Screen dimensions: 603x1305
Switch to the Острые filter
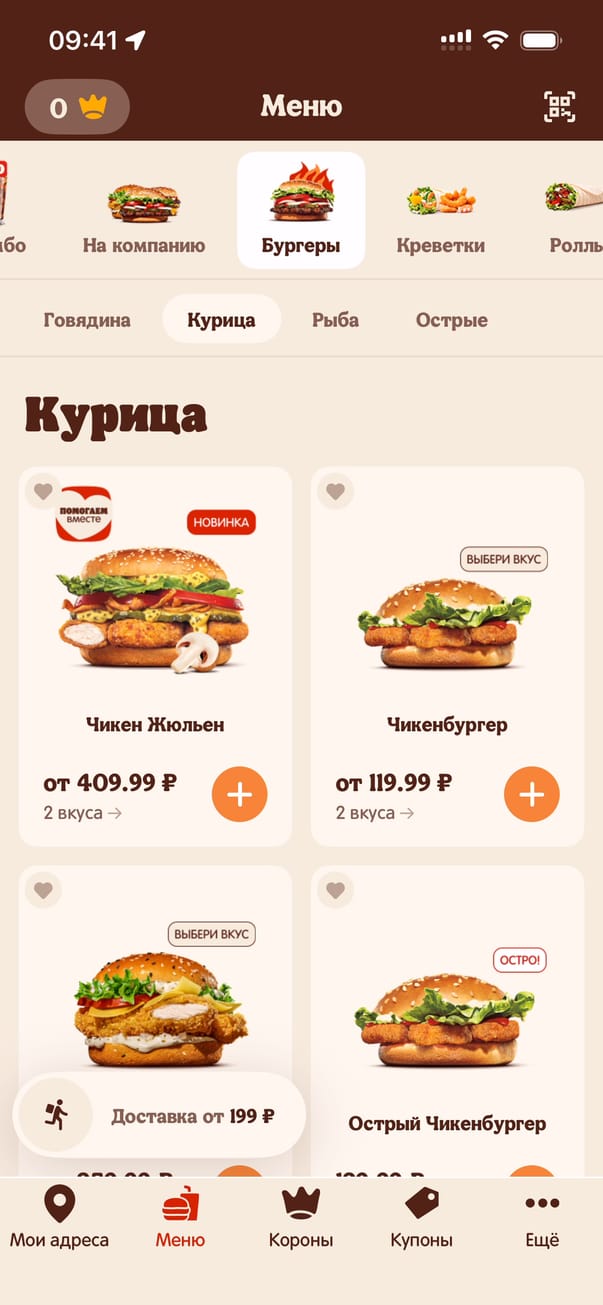452,320
